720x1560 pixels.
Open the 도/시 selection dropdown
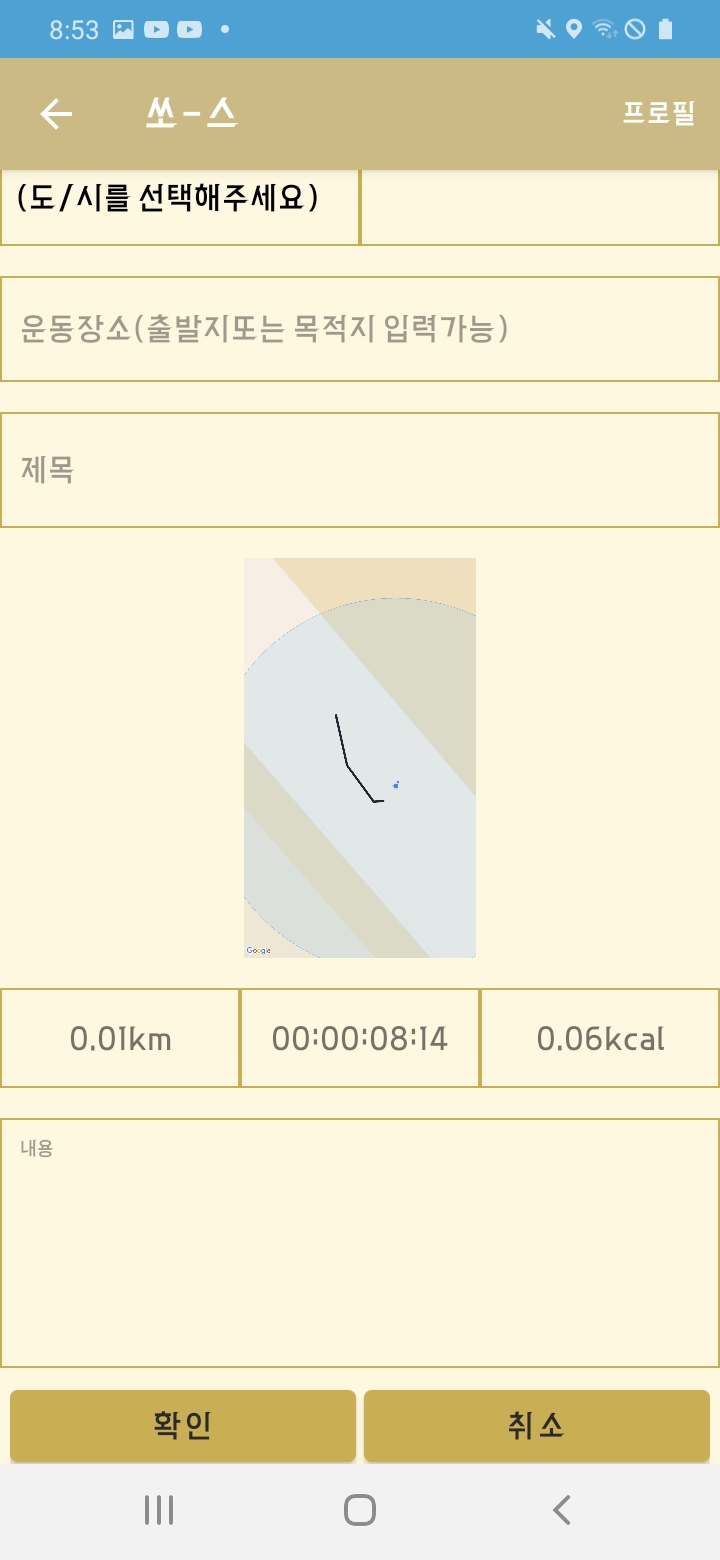[179, 206]
